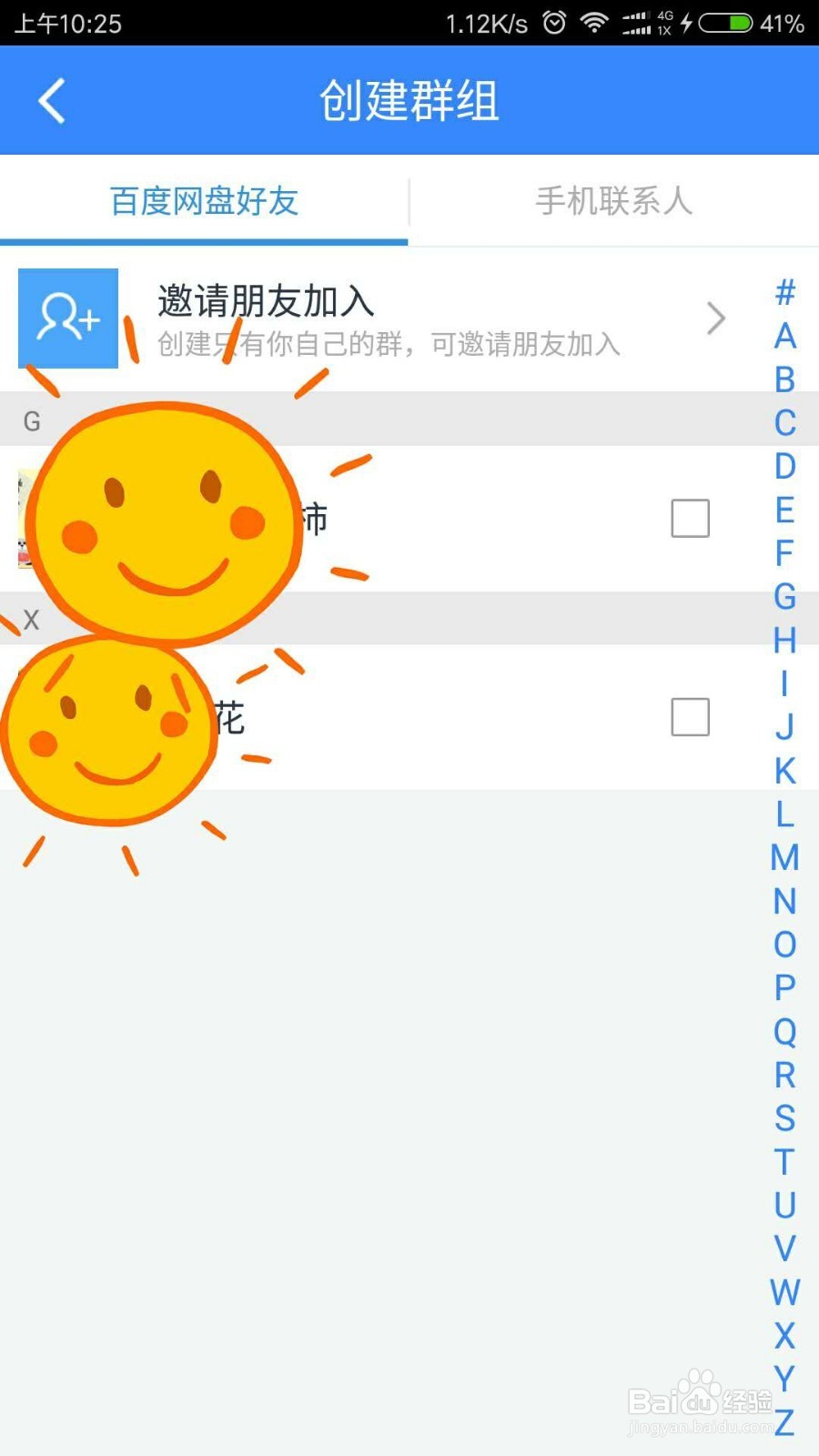Jump to letter Z in the alphabet index
Image resolution: width=819 pixels, height=1456 pixels.
pos(784,1421)
